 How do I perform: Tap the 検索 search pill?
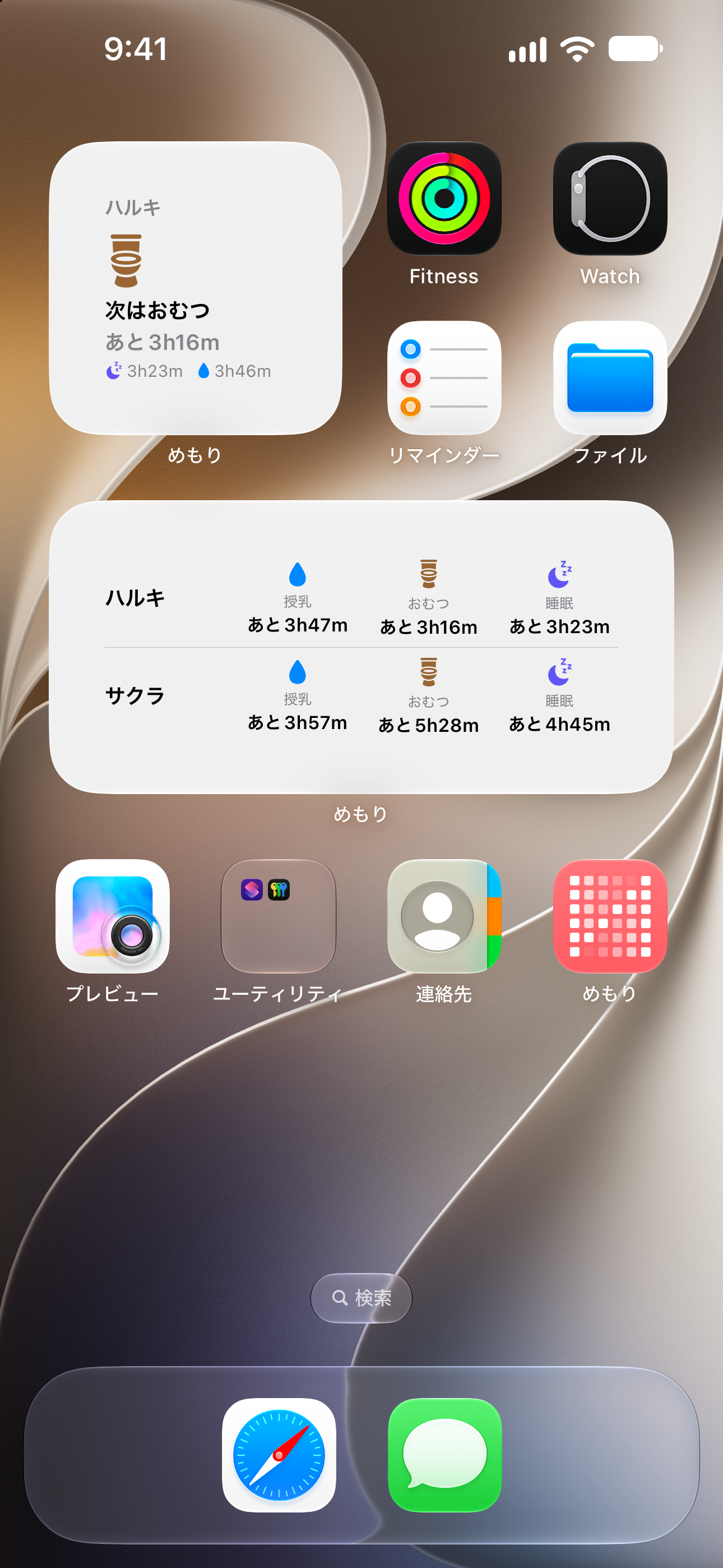click(361, 1298)
